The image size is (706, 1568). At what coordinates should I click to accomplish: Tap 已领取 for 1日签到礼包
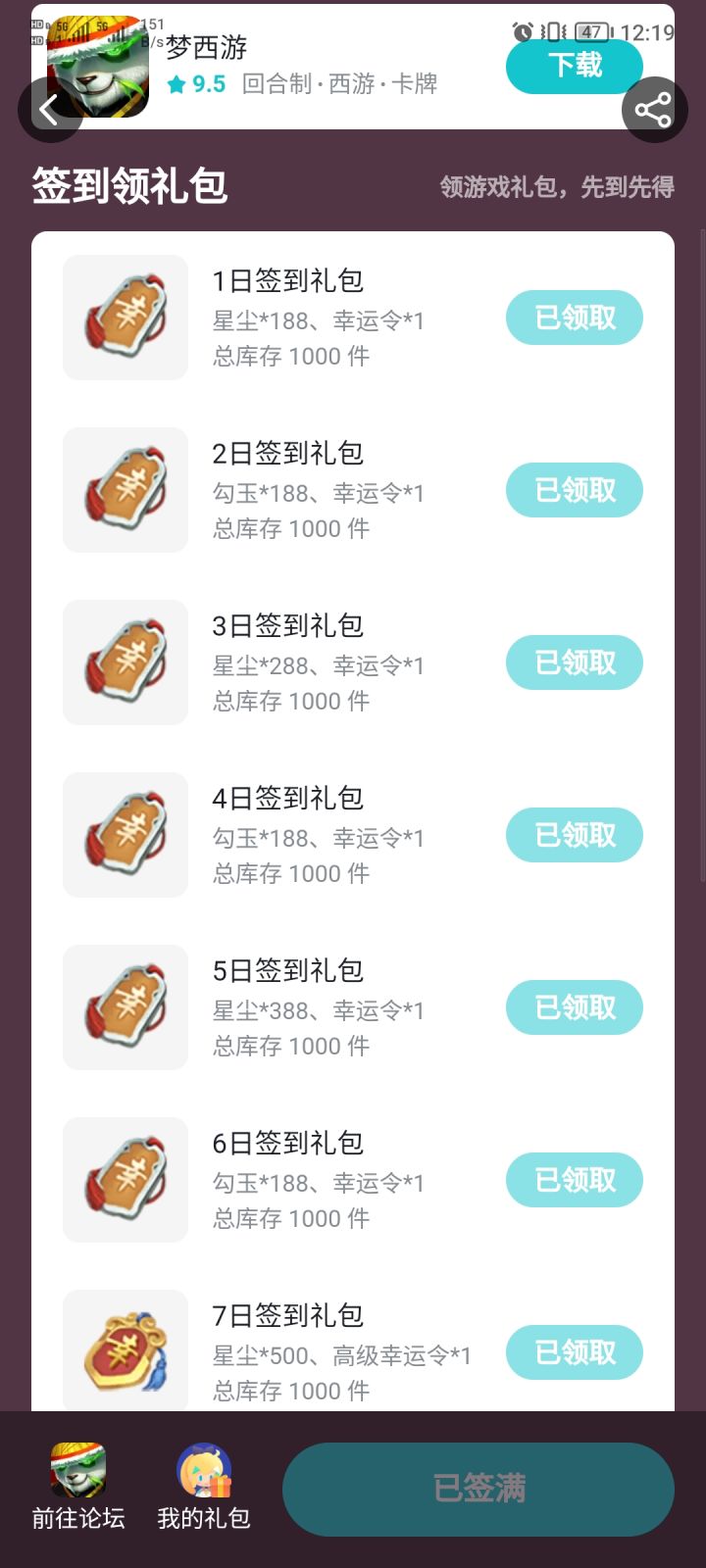[x=575, y=318]
